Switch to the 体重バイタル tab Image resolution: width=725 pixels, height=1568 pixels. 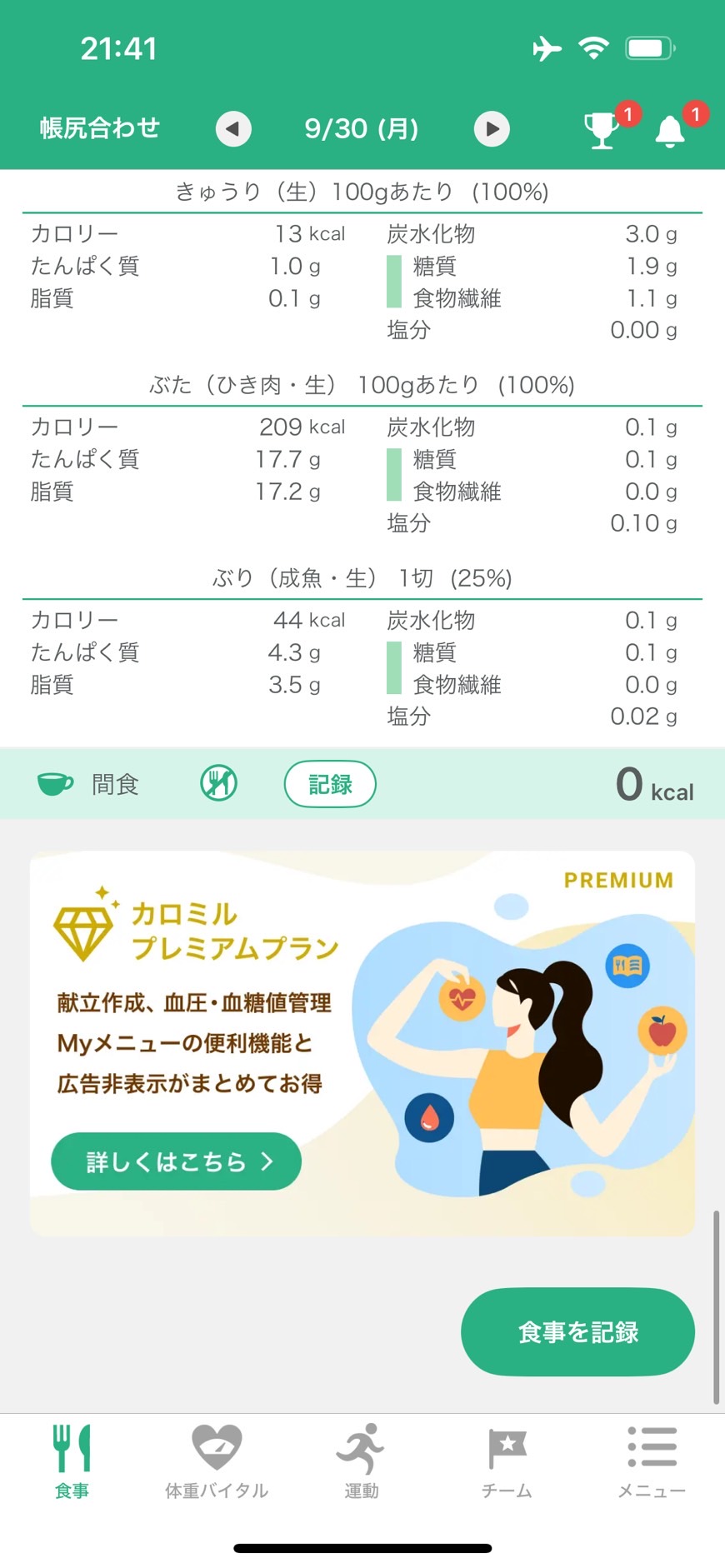(x=217, y=1461)
